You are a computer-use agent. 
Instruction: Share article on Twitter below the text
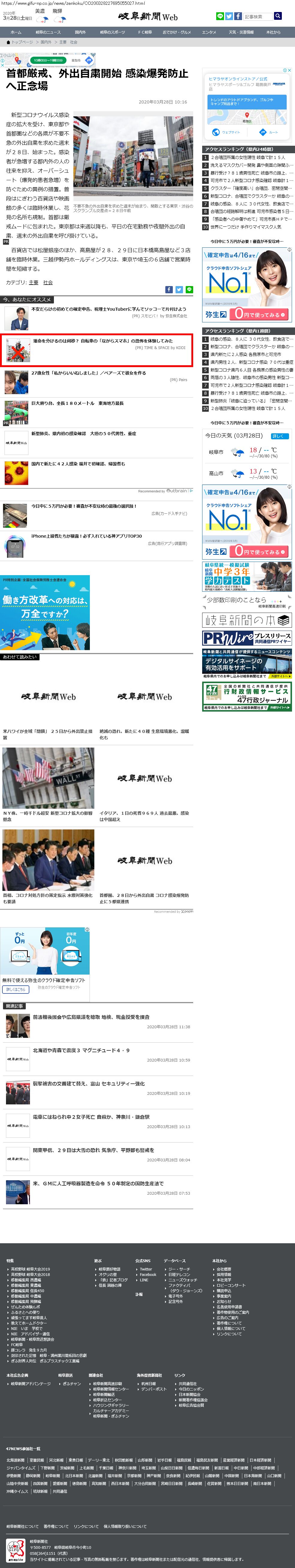179,290
